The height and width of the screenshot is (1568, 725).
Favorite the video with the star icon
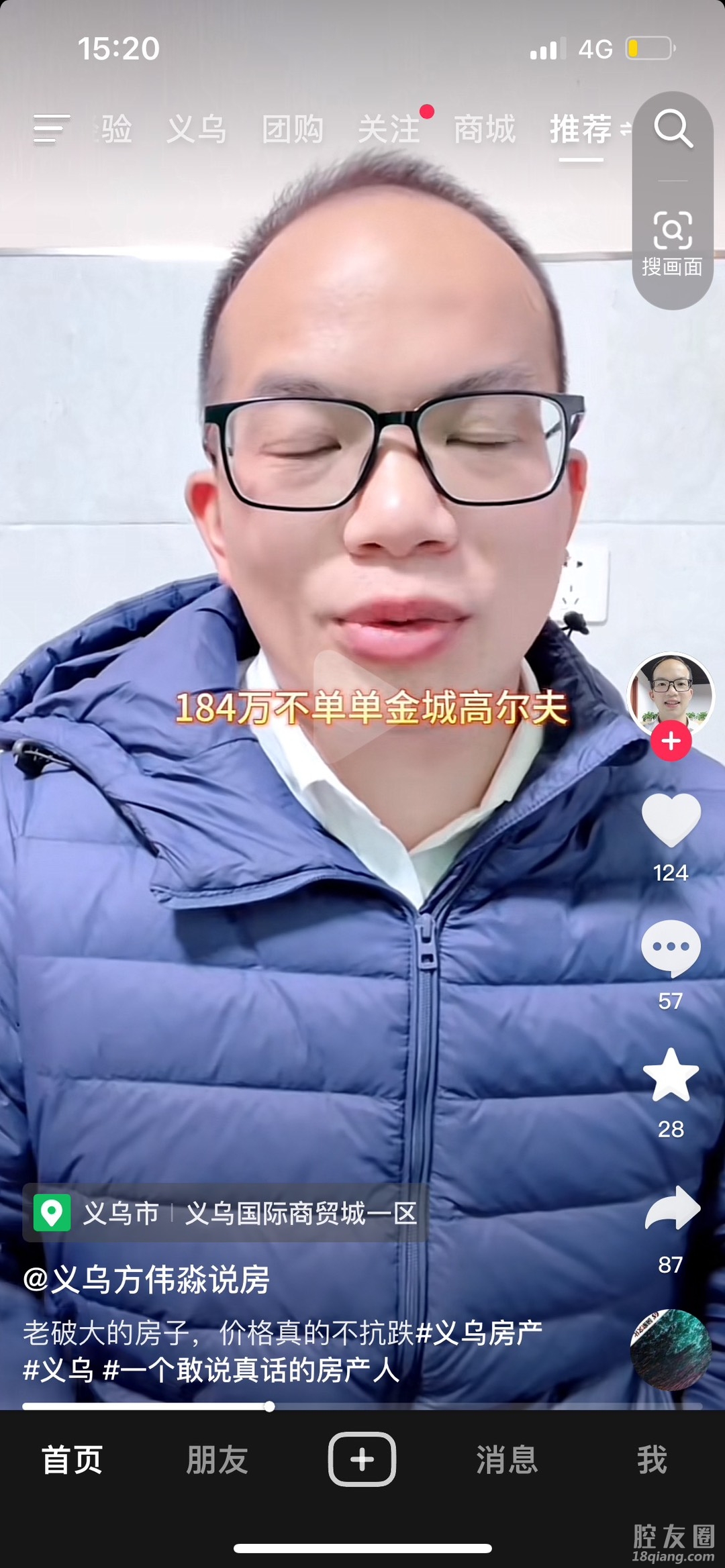(x=671, y=1076)
